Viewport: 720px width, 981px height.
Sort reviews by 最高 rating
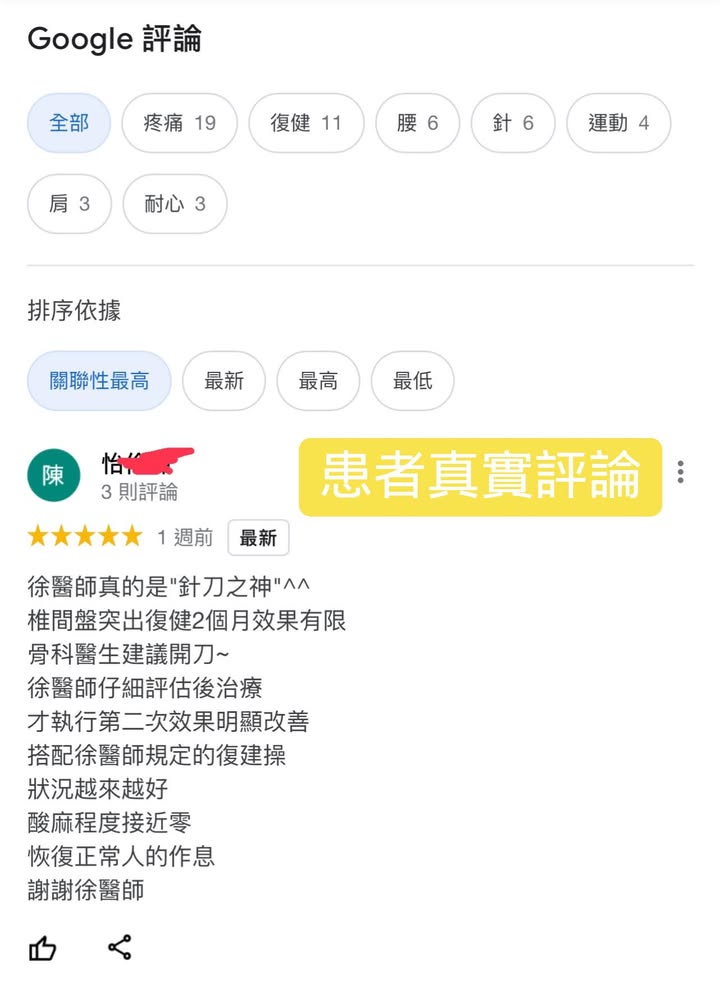click(x=318, y=381)
